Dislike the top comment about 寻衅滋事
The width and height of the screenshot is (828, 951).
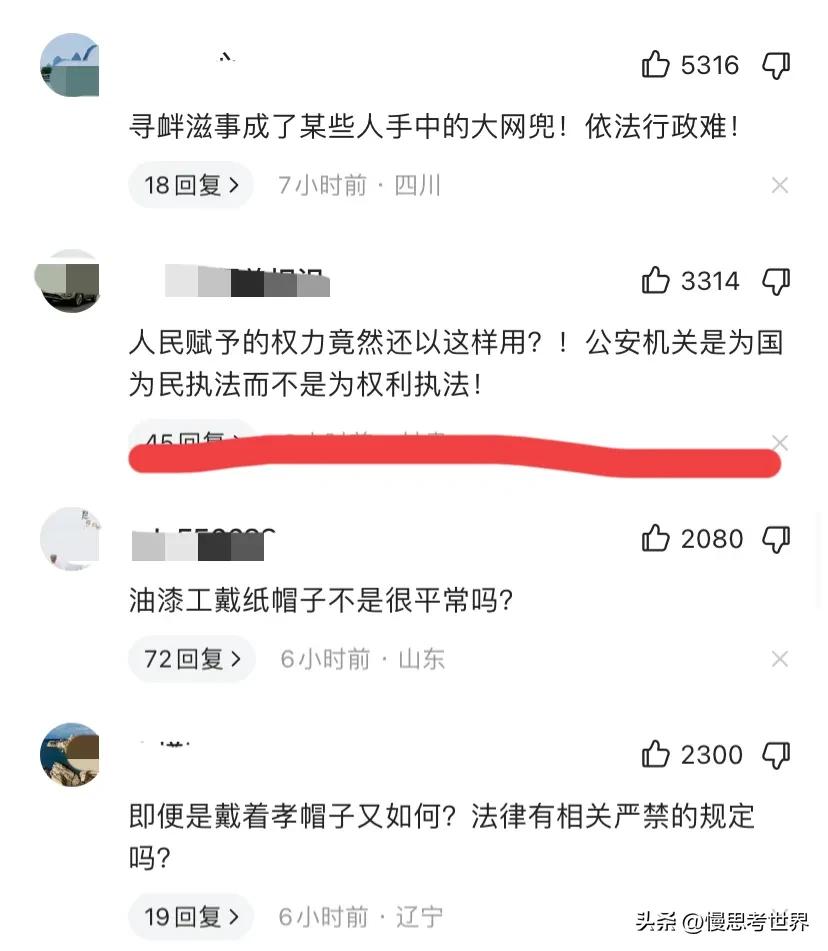[777, 65]
